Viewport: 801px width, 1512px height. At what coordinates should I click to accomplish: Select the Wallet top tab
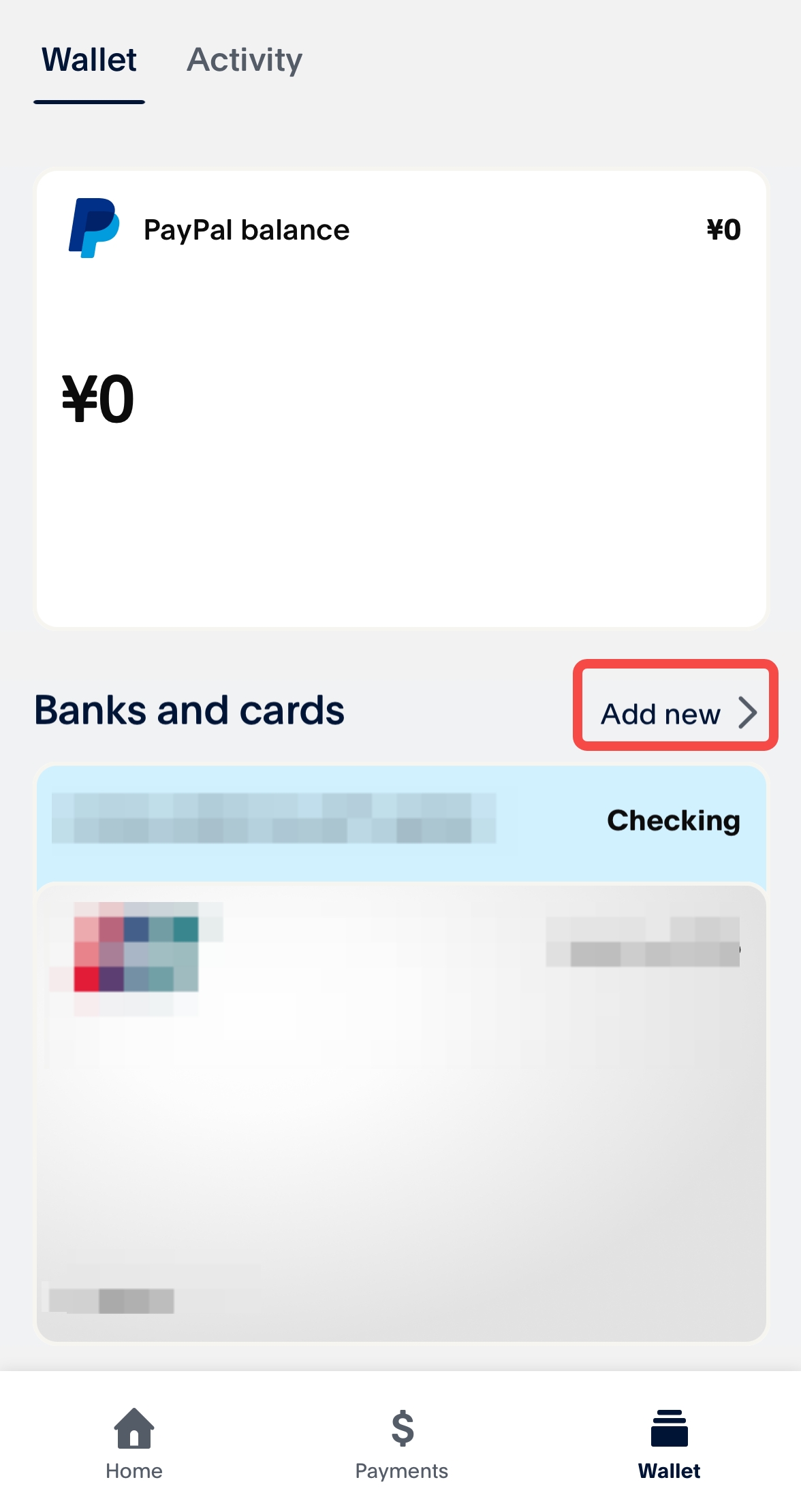click(x=89, y=60)
